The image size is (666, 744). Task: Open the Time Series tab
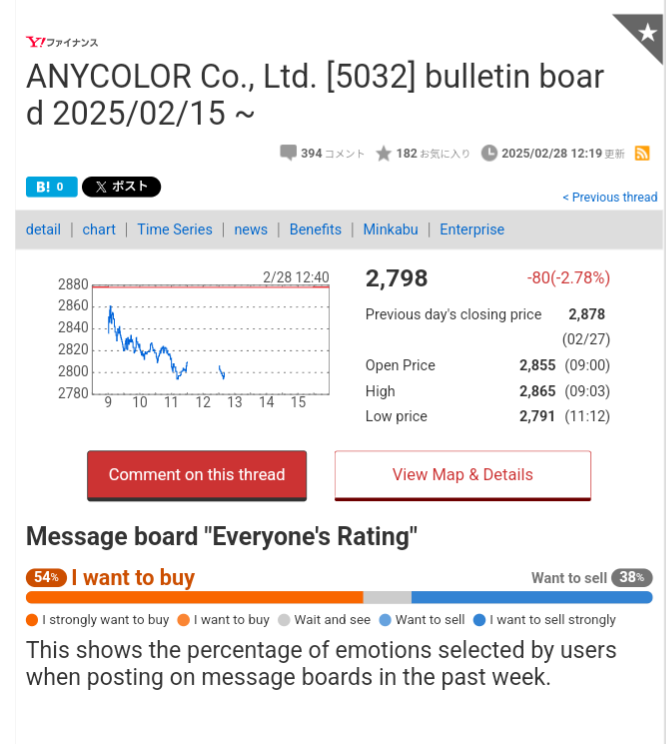point(175,229)
